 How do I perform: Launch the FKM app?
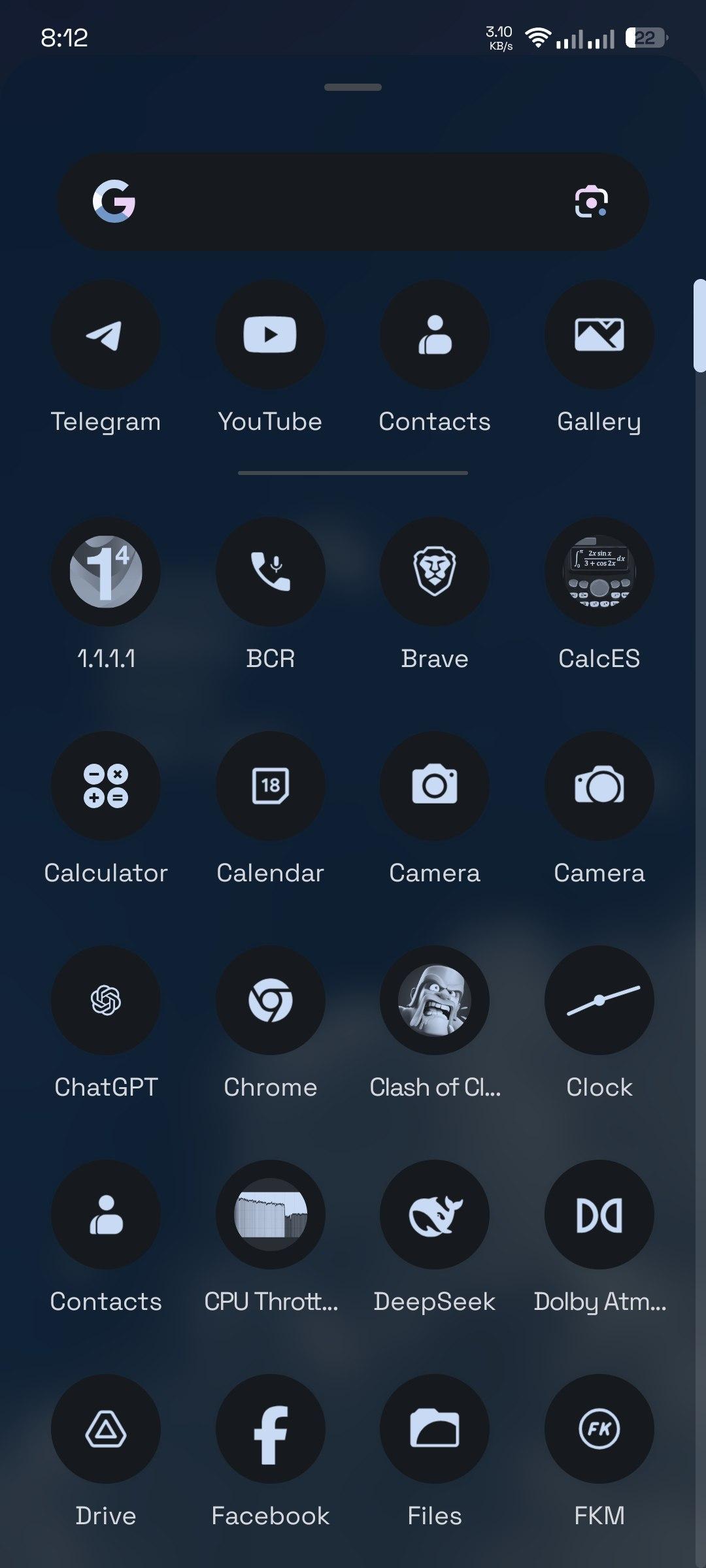pos(599,1429)
